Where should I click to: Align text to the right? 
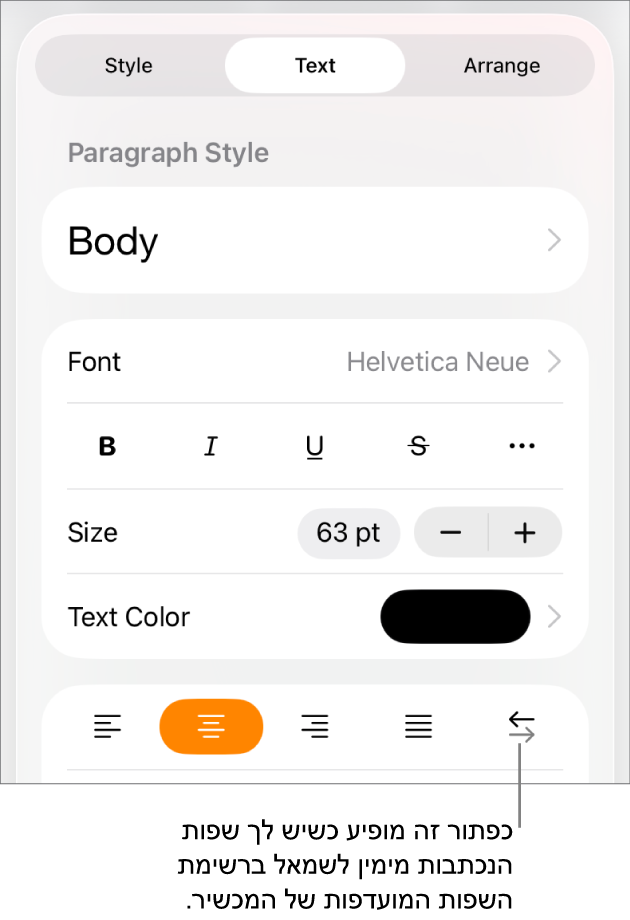(x=314, y=727)
